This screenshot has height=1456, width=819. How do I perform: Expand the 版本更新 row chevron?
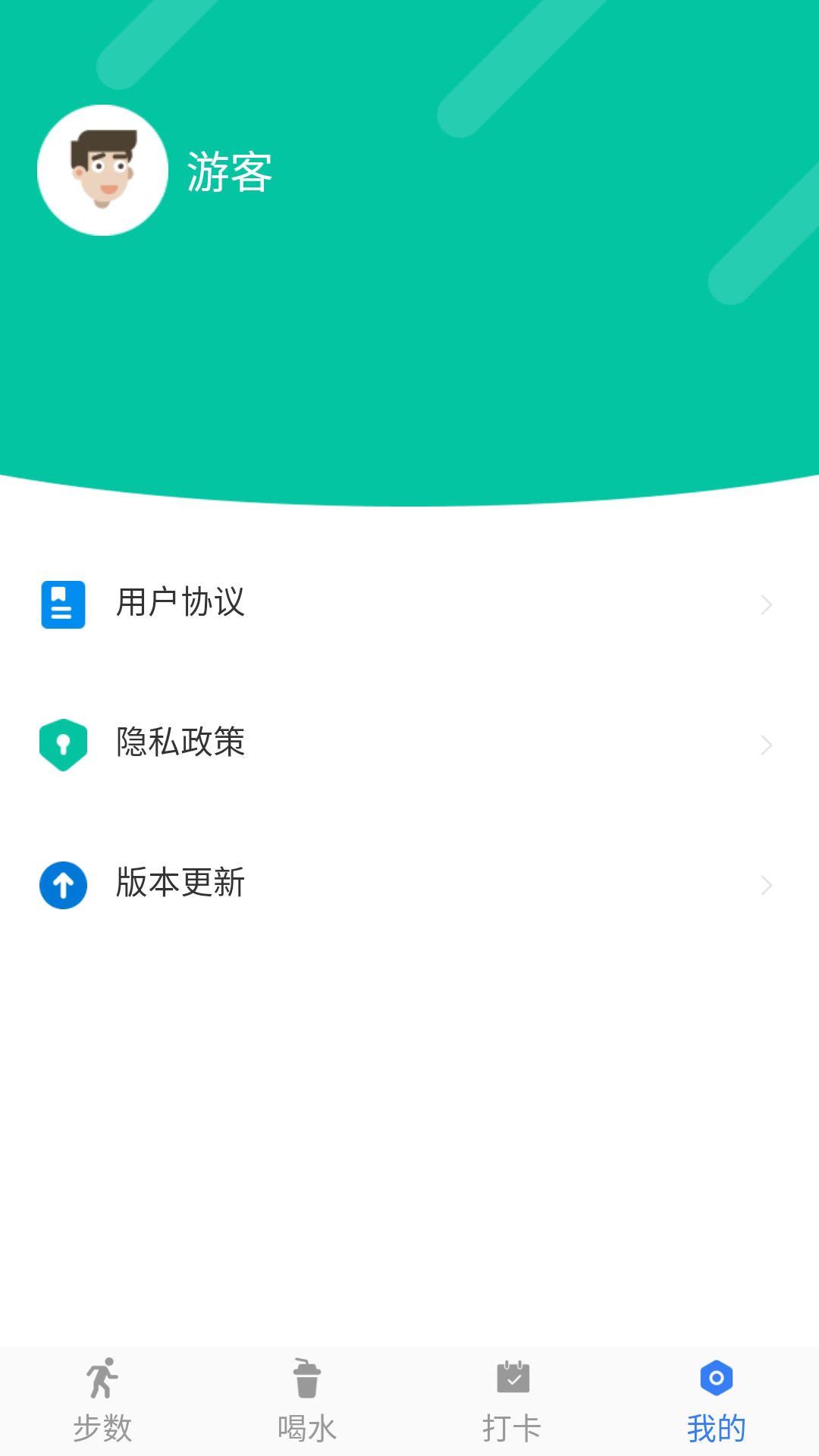(x=766, y=885)
